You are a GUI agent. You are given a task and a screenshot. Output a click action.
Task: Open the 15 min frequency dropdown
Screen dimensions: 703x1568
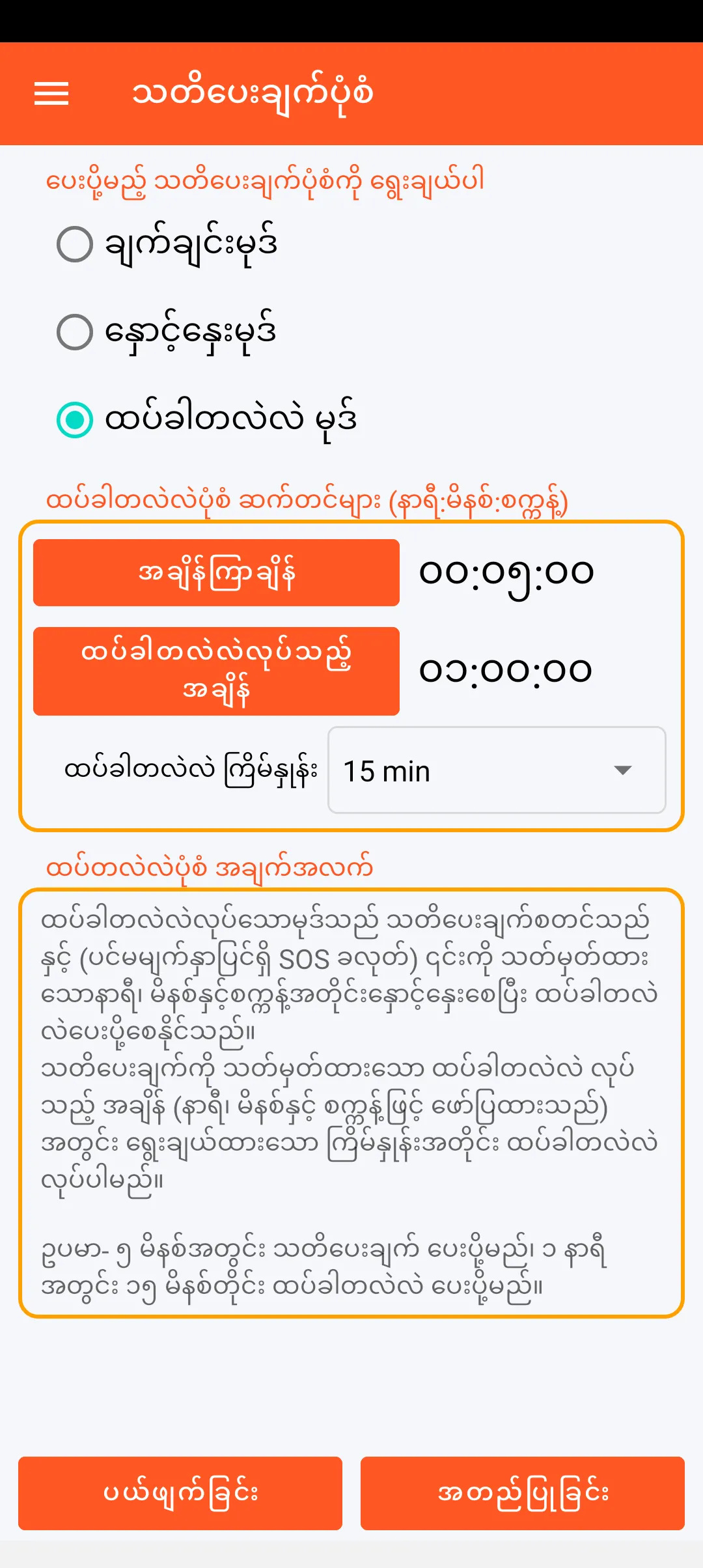497,770
